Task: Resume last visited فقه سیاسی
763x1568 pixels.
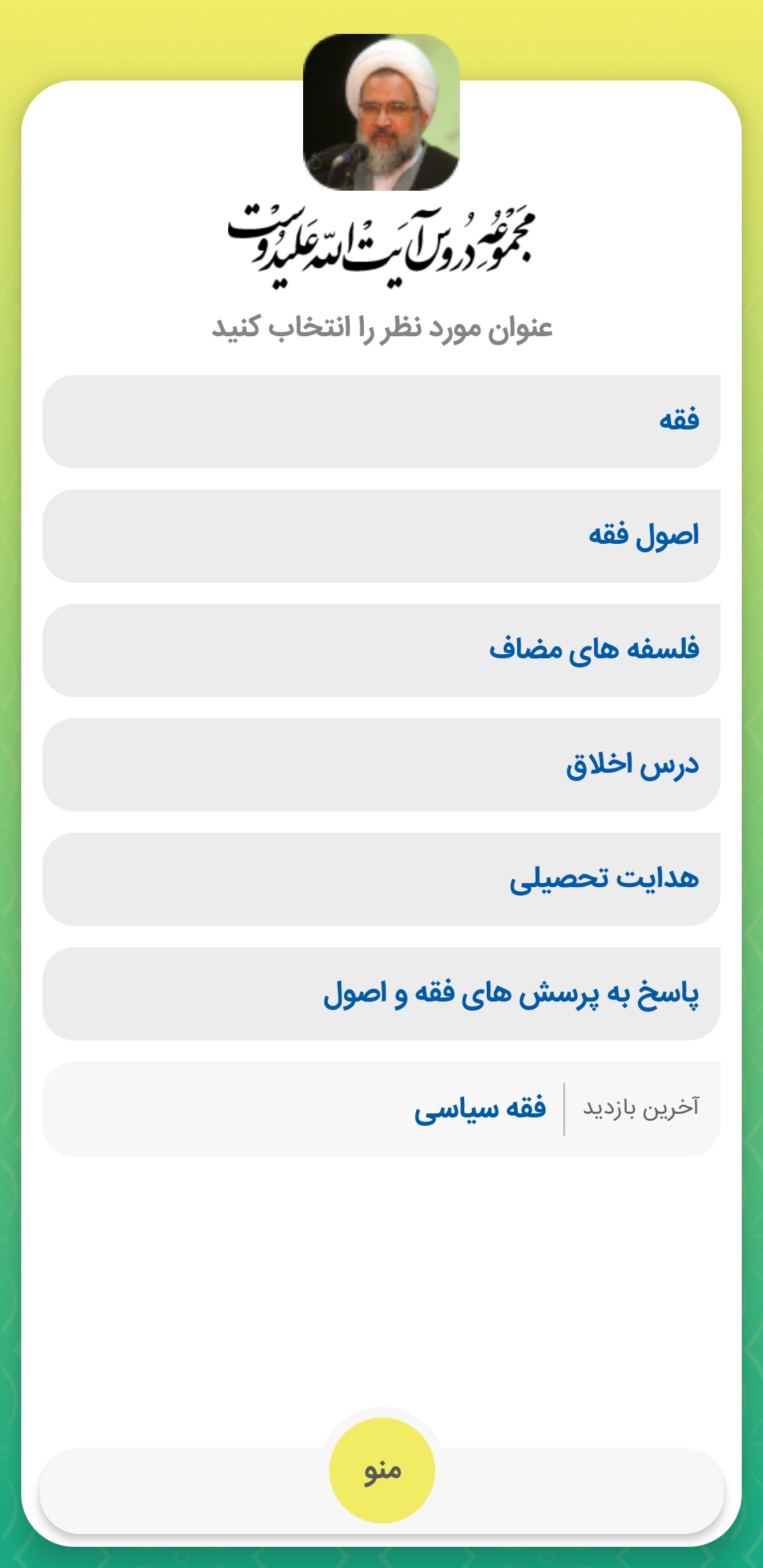Action: click(x=480, y=1108)
